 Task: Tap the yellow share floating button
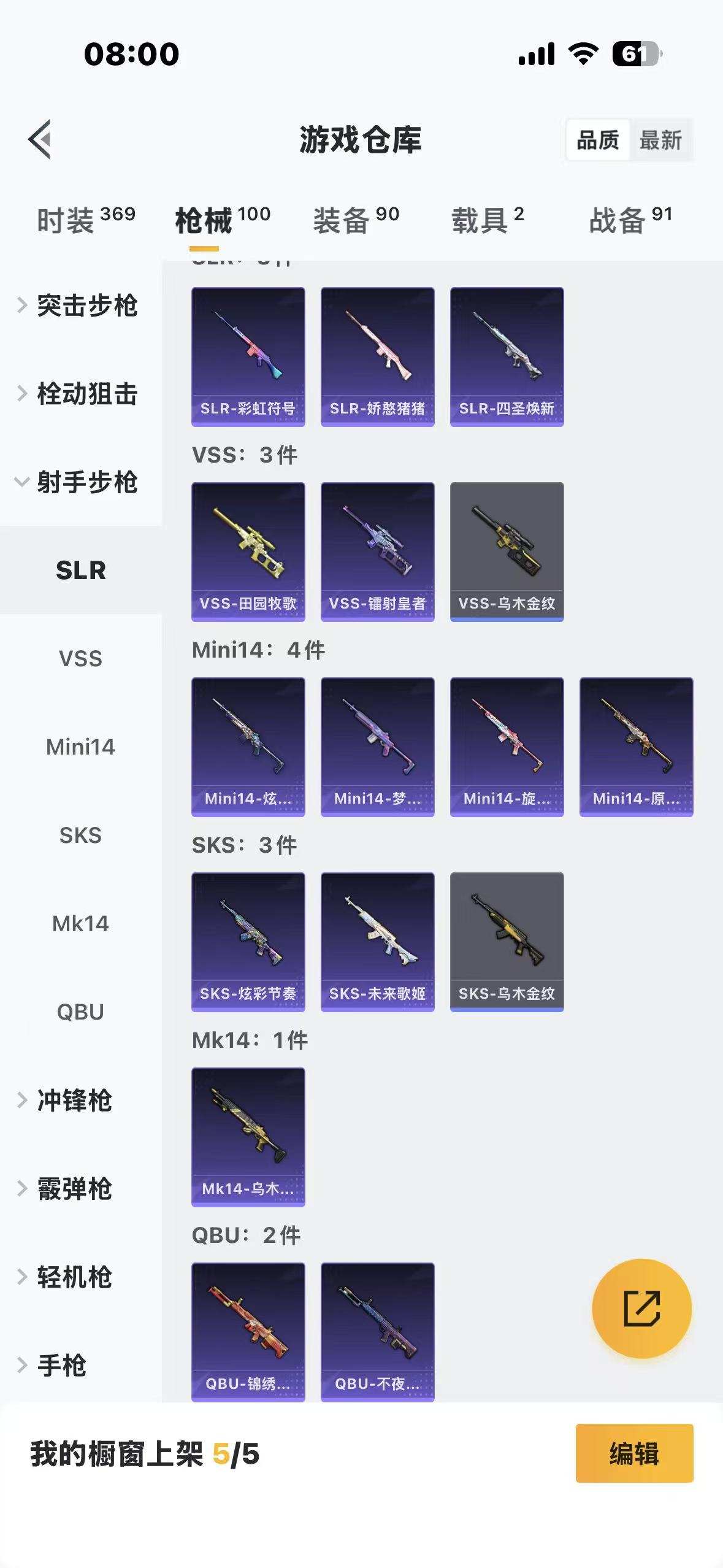click(641, 1309)
